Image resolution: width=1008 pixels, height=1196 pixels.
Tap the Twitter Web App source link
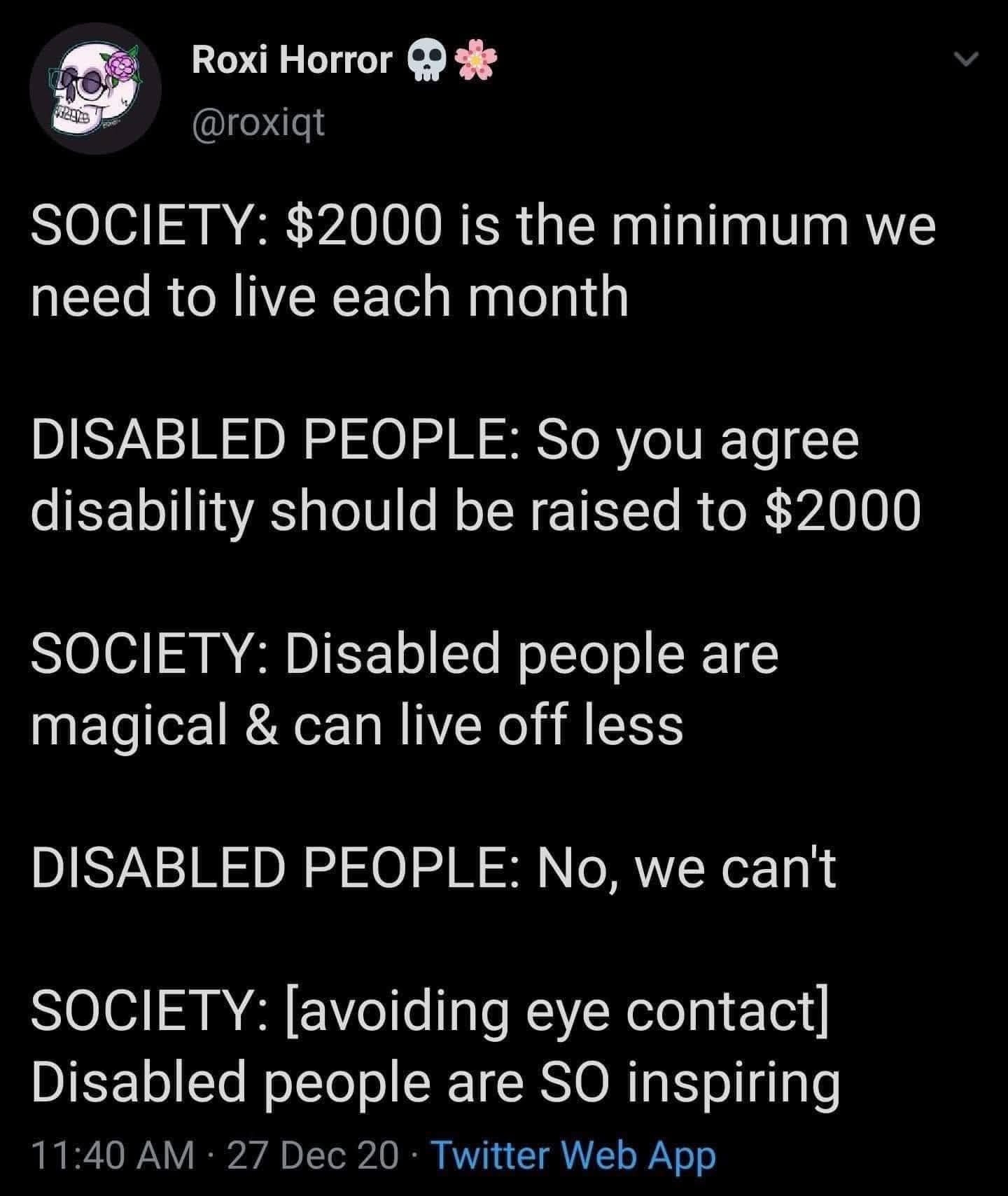point(575,1155)
